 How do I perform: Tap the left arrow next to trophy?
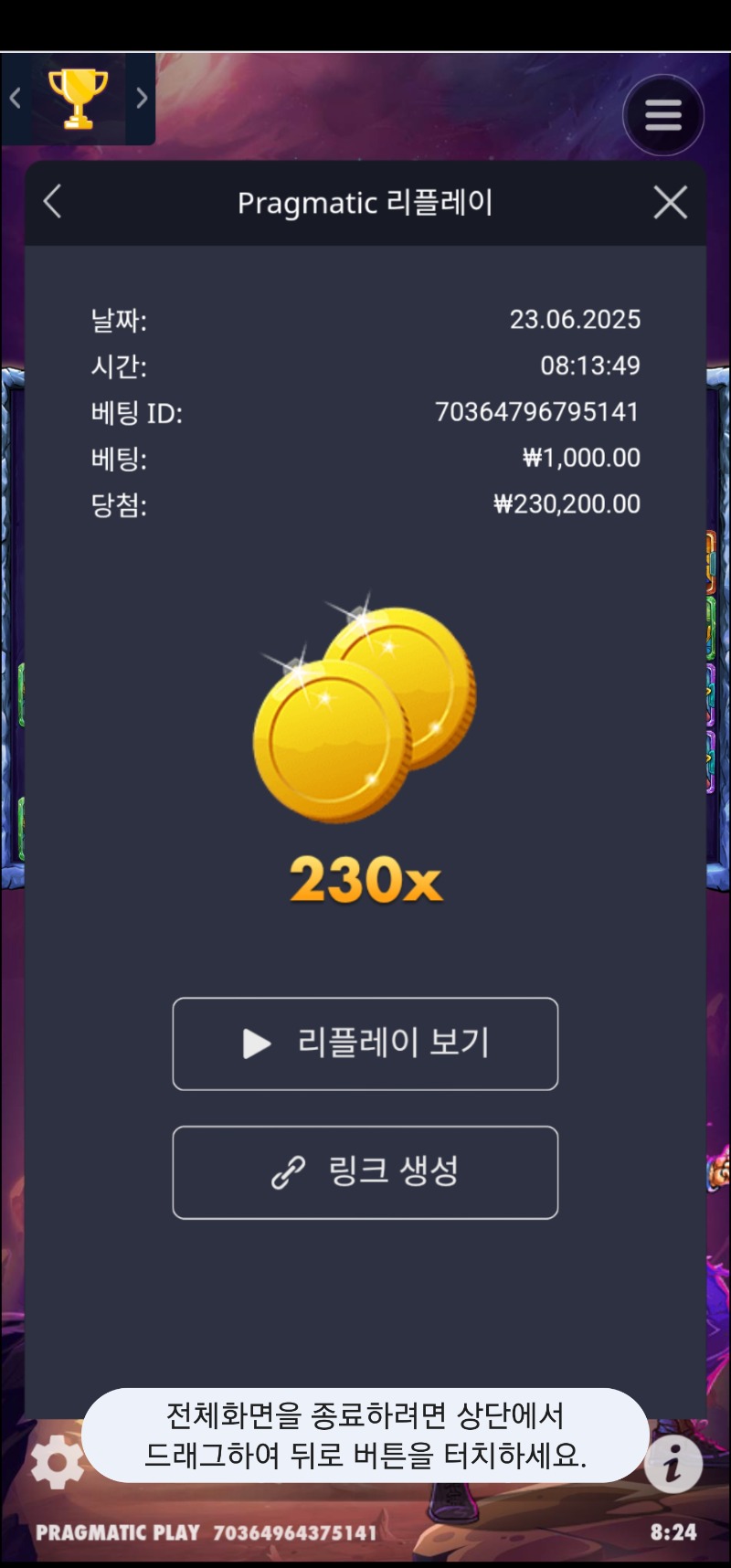point(15,98)
